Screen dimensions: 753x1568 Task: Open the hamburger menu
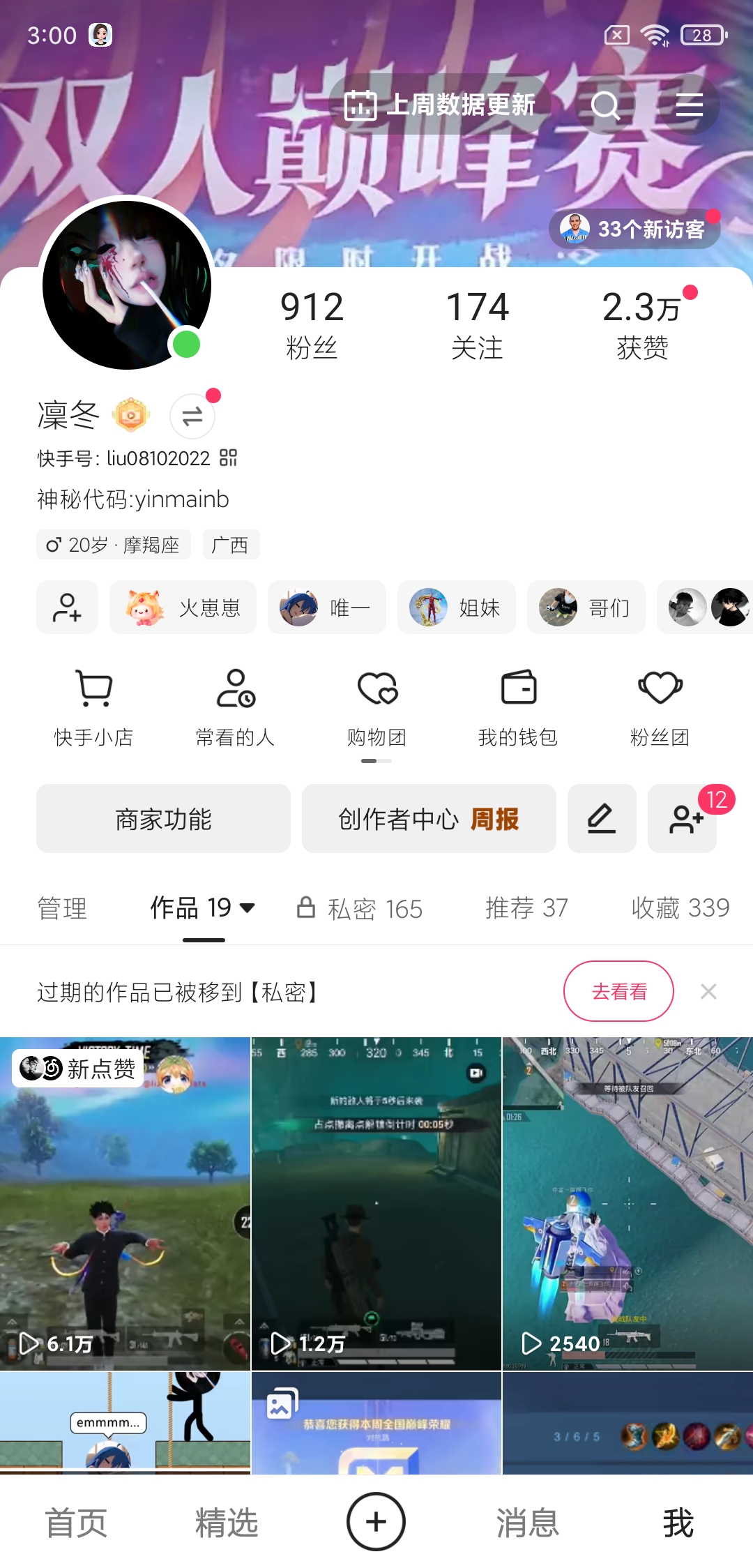point(689,105)
